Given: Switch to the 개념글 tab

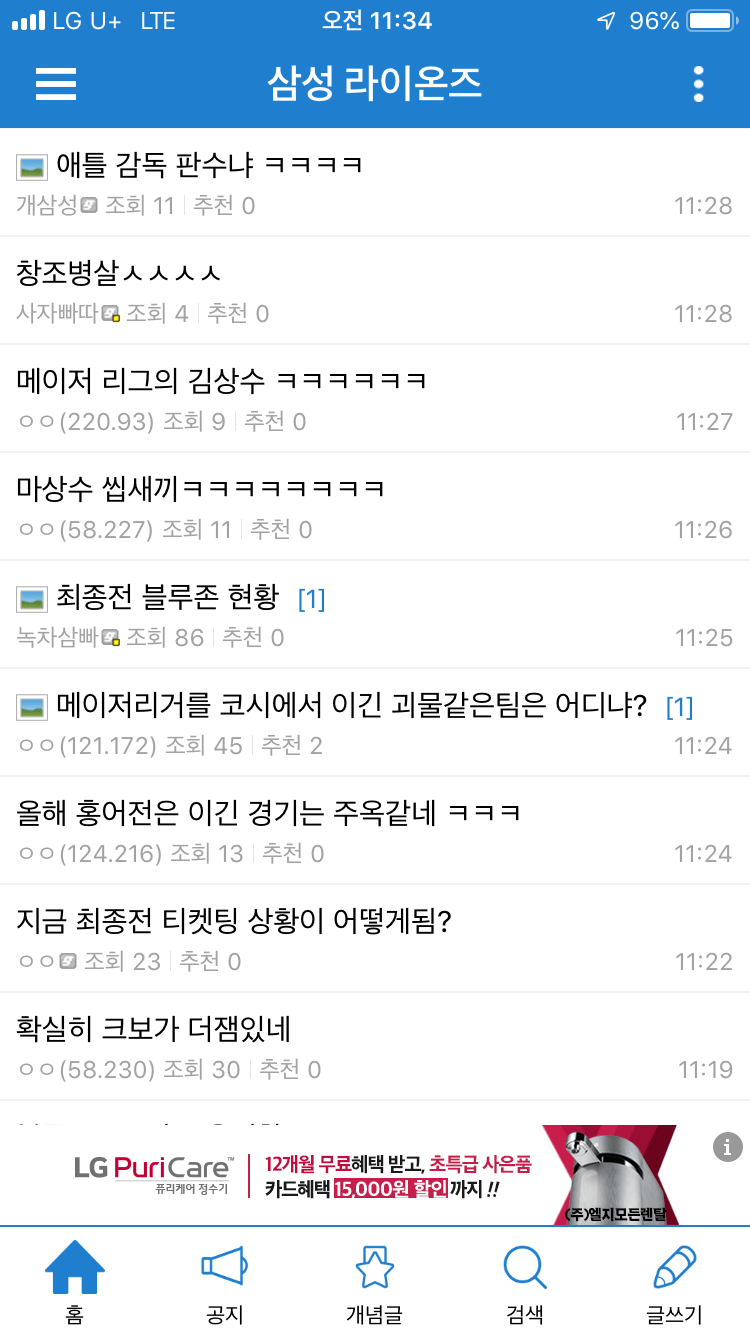Looking at the screenshot, I should pyautogui.click(x=375, y=1282).
